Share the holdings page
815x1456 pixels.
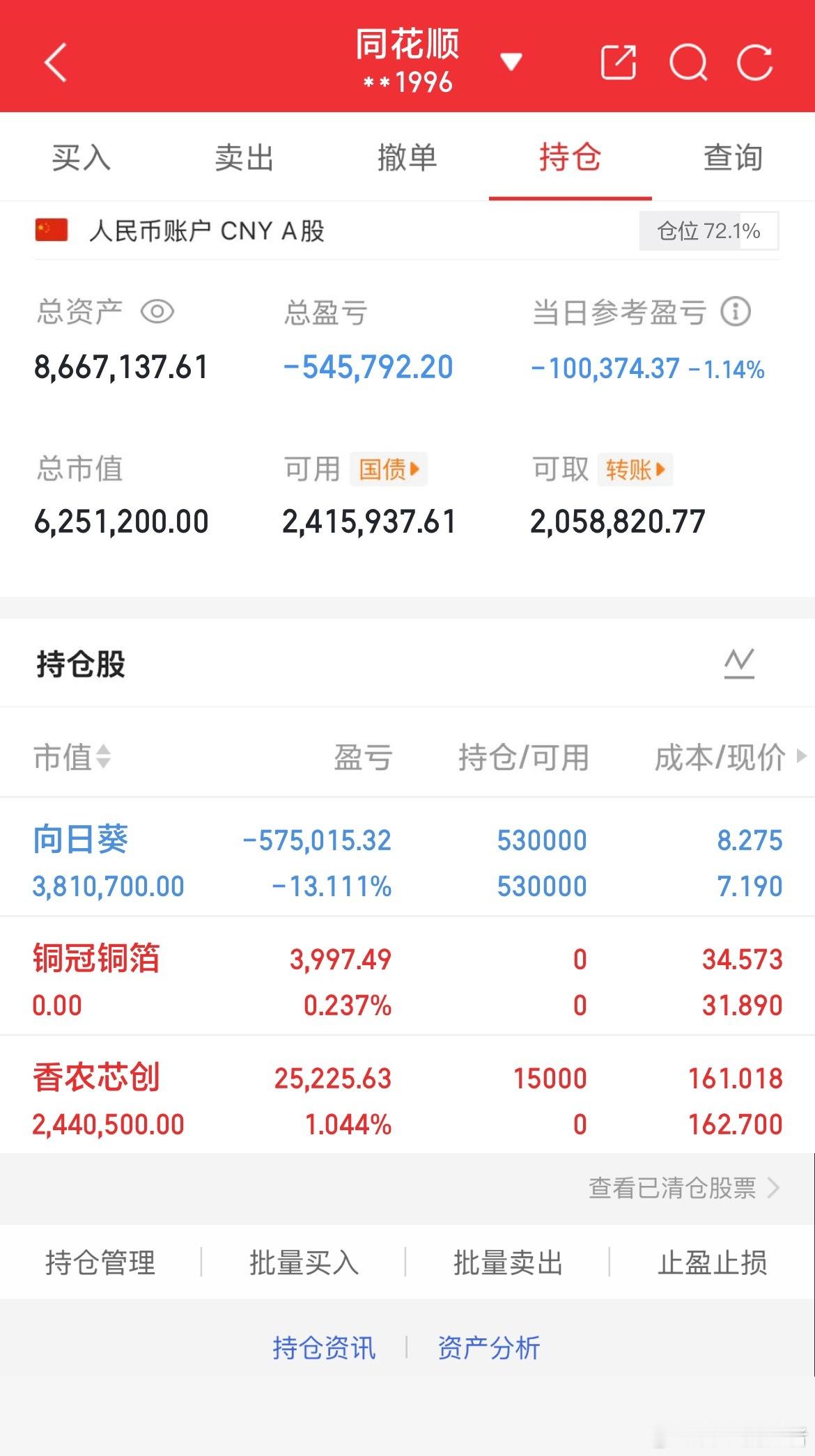click(618, 63)
